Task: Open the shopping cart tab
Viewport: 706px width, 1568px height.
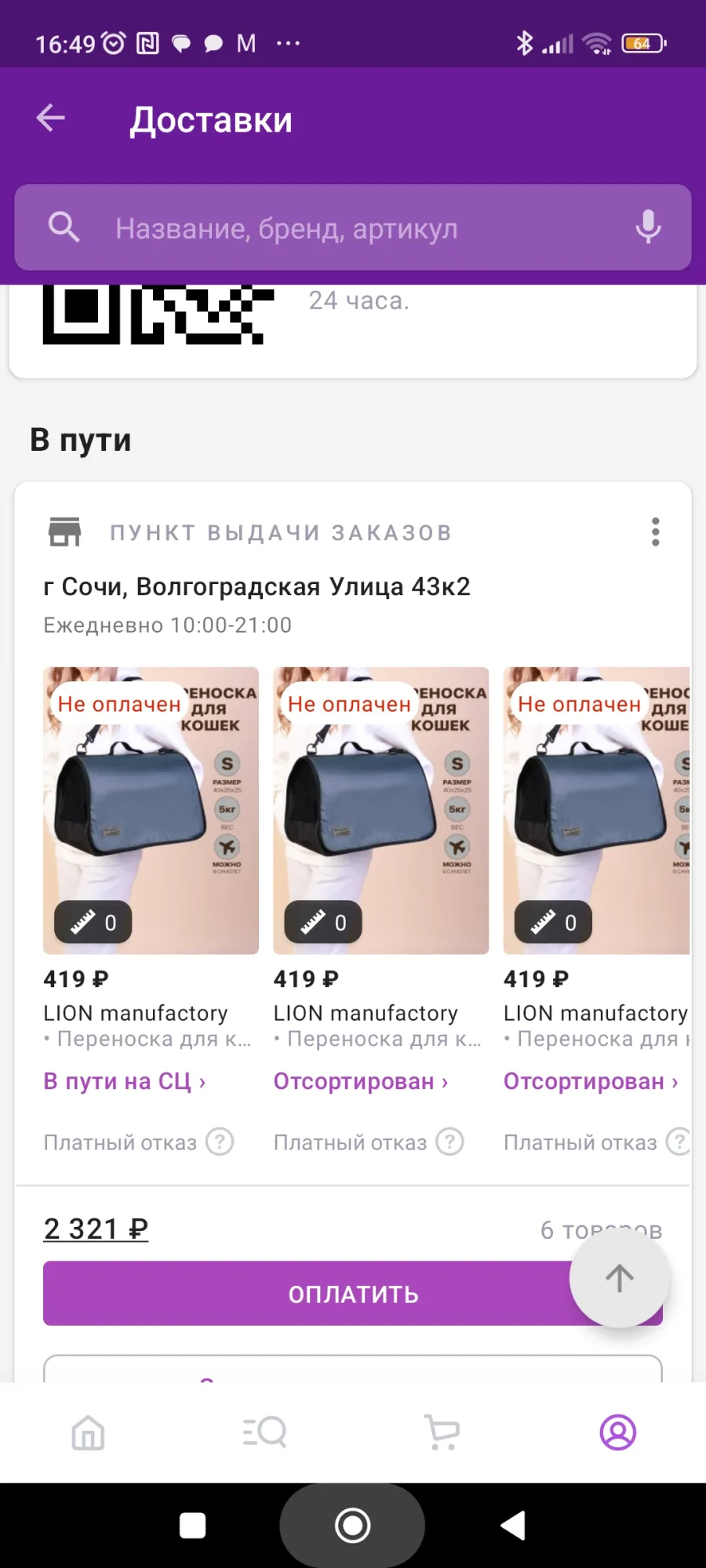Action: [x=442, y=1432]
